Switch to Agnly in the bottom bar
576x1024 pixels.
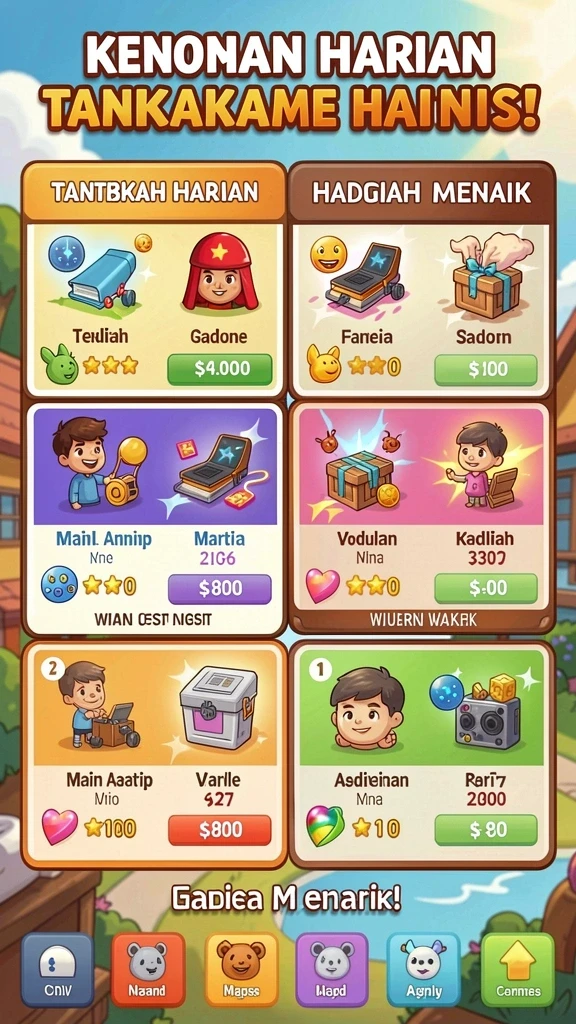[423, 969]
